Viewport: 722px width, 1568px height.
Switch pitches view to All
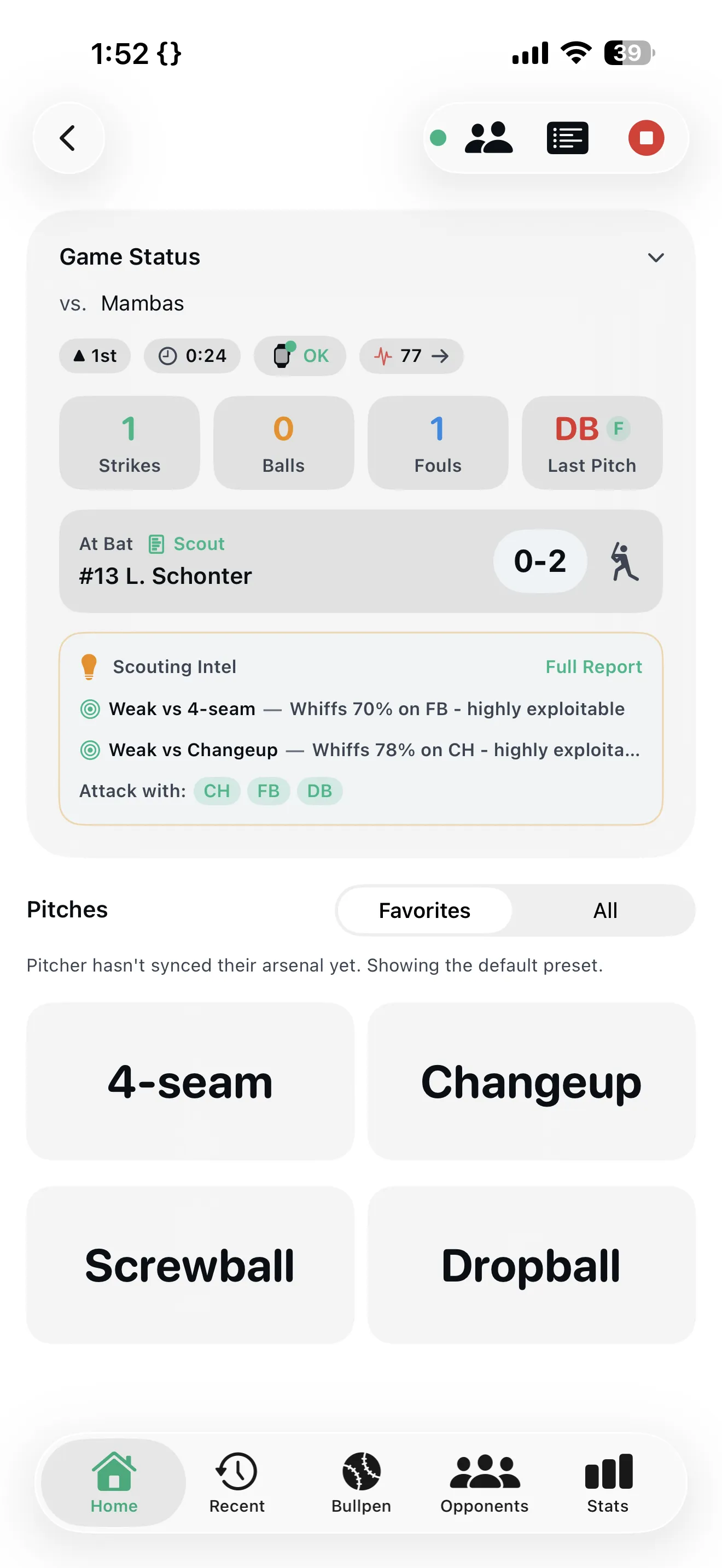604,910
